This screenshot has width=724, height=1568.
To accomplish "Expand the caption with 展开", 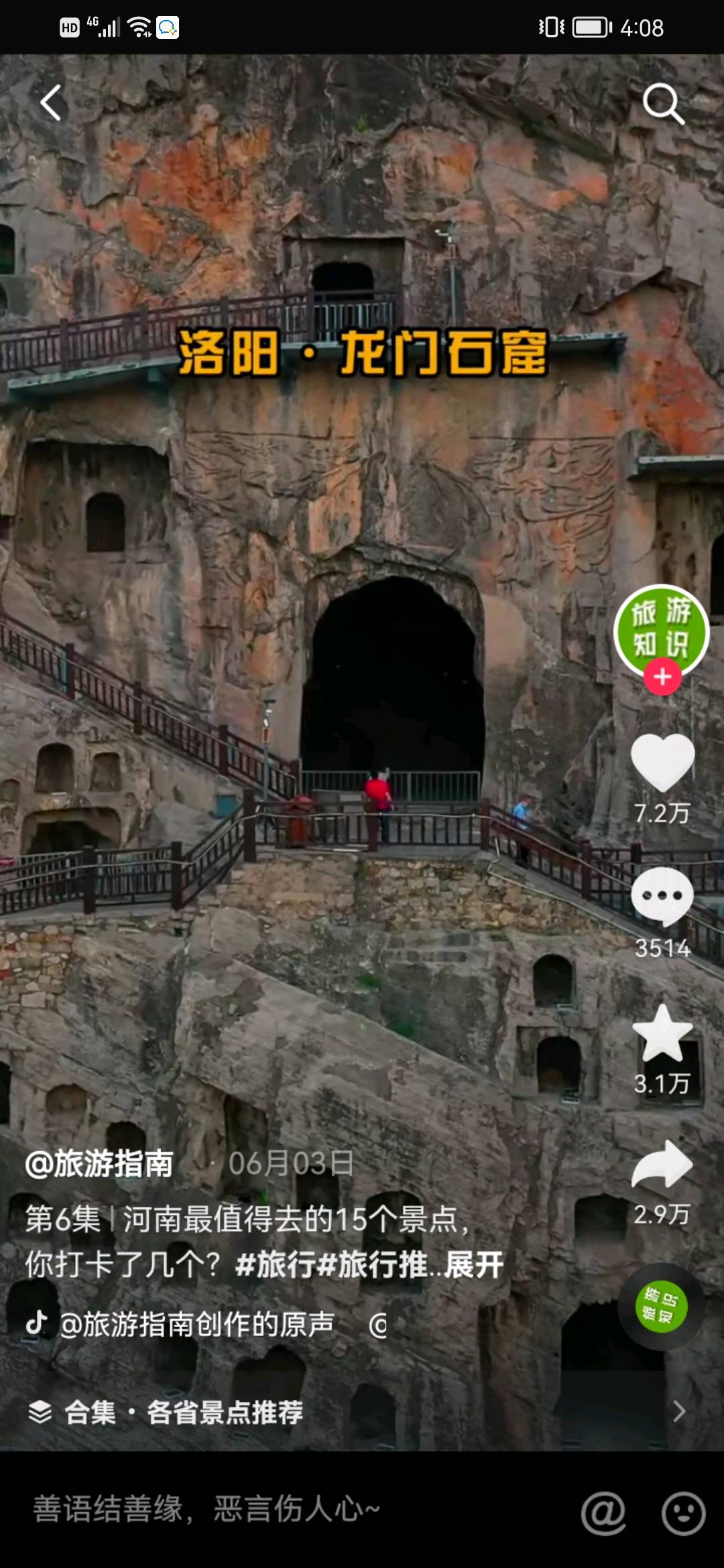I will click(x=473, y=1265).
